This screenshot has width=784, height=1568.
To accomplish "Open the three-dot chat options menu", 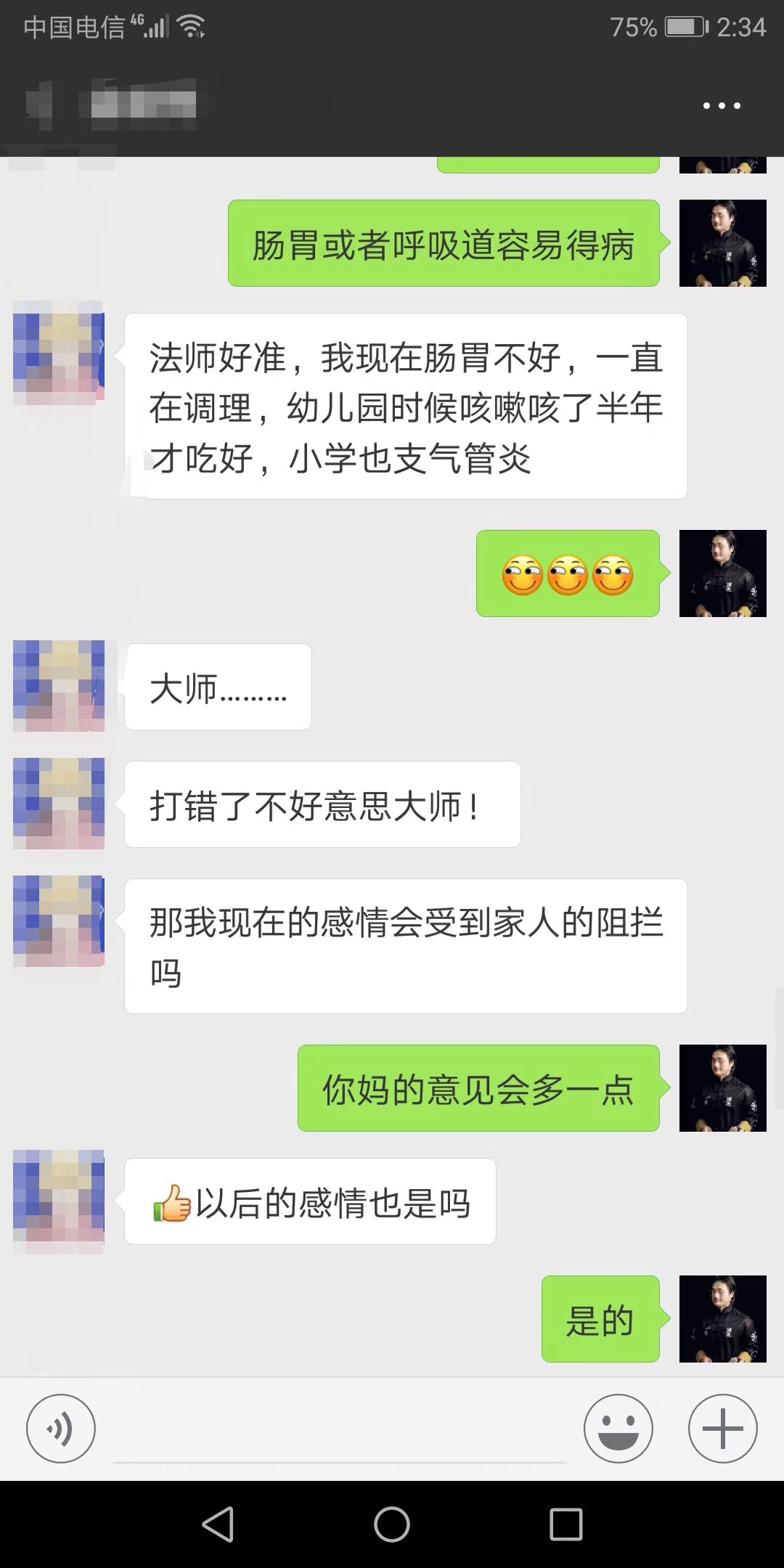I will tap(722, 106).
